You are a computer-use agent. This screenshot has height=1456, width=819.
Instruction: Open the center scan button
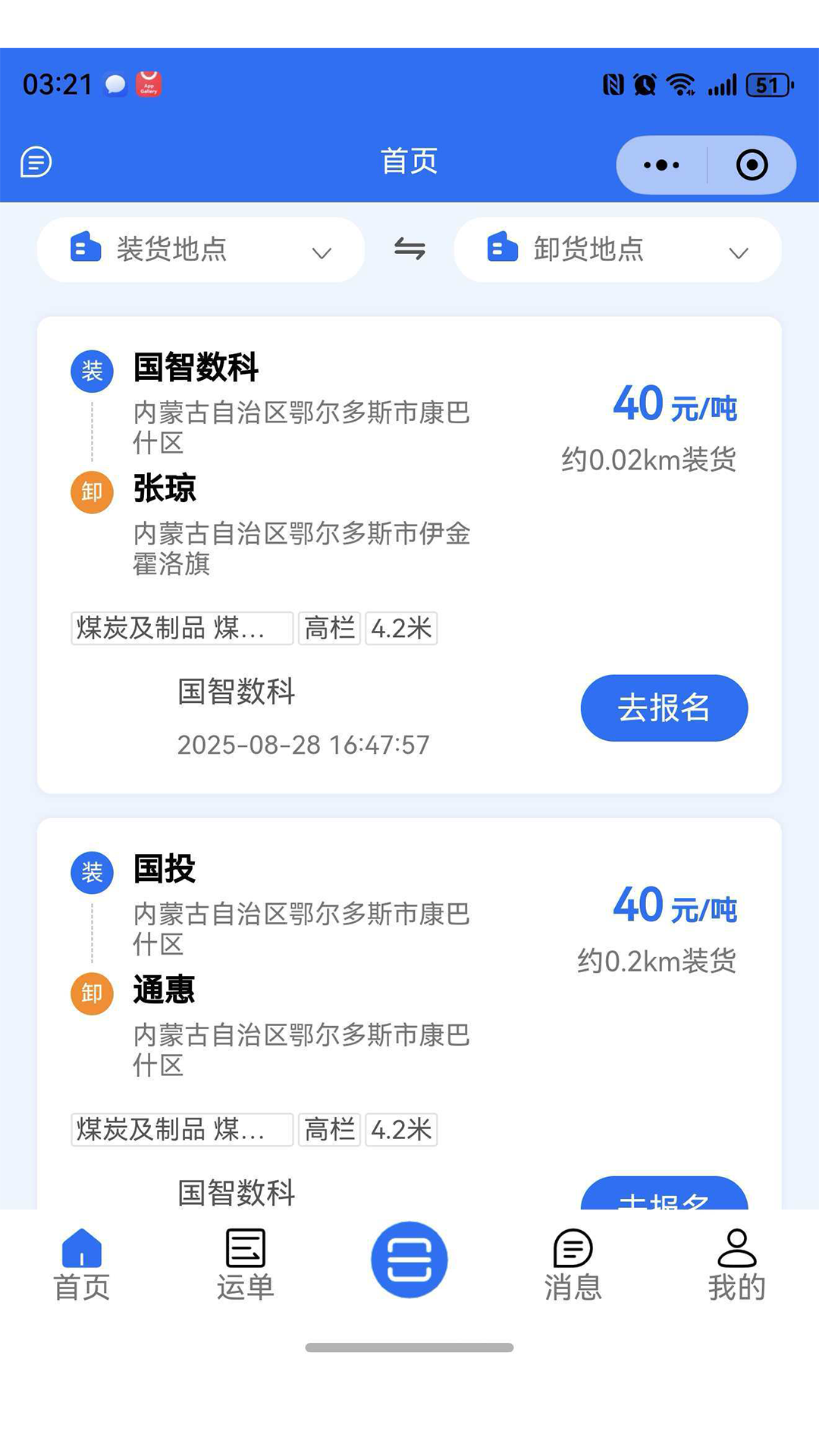(x=409, y=1260)
